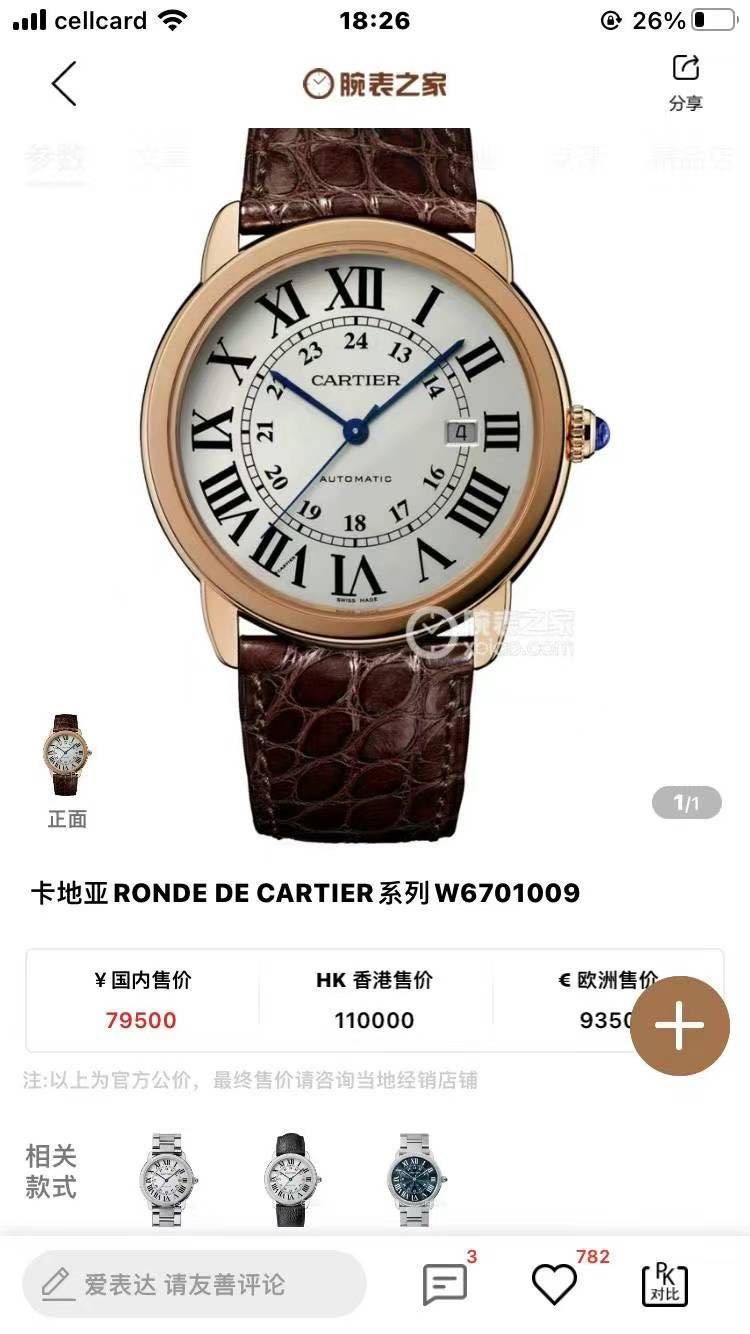The image size is (750, 1334).
Task: Write a comment in 爱表达 field
Action: click(194, 1283)
